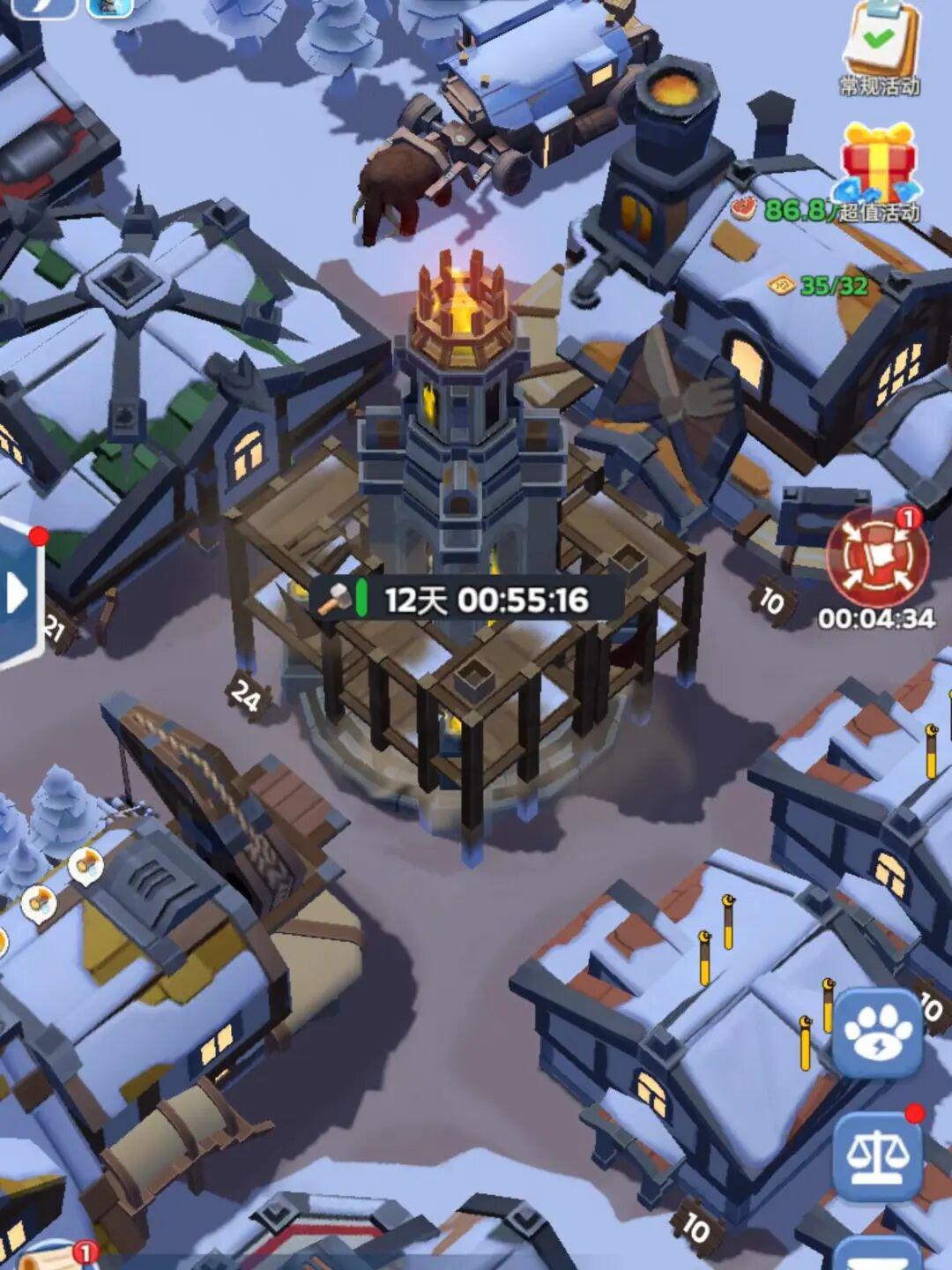This screenshot has height=1270, width=952.
Task: Select the level 24 building sign
Action: pyautogui.click(x=245, y=697)
